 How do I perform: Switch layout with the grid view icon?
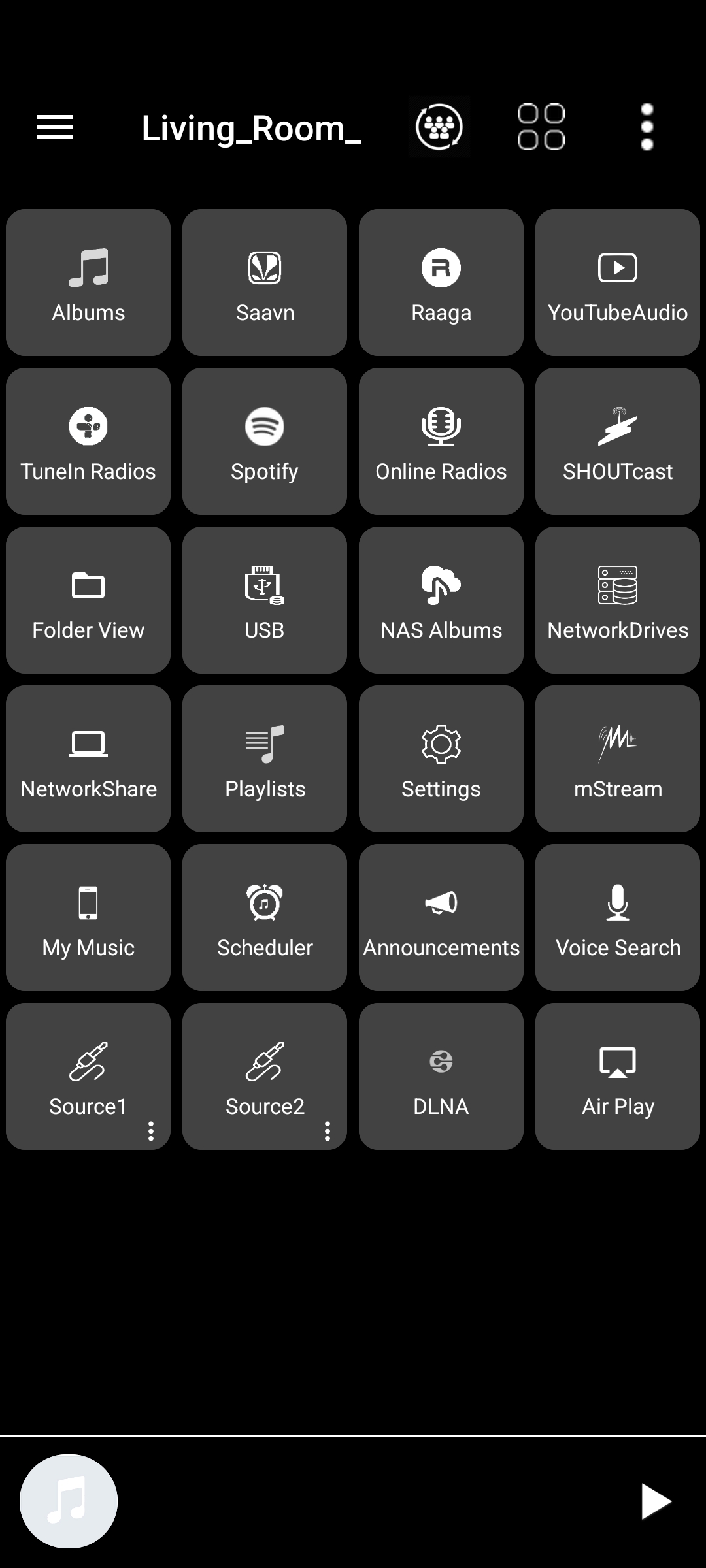(x=541, y=127)
